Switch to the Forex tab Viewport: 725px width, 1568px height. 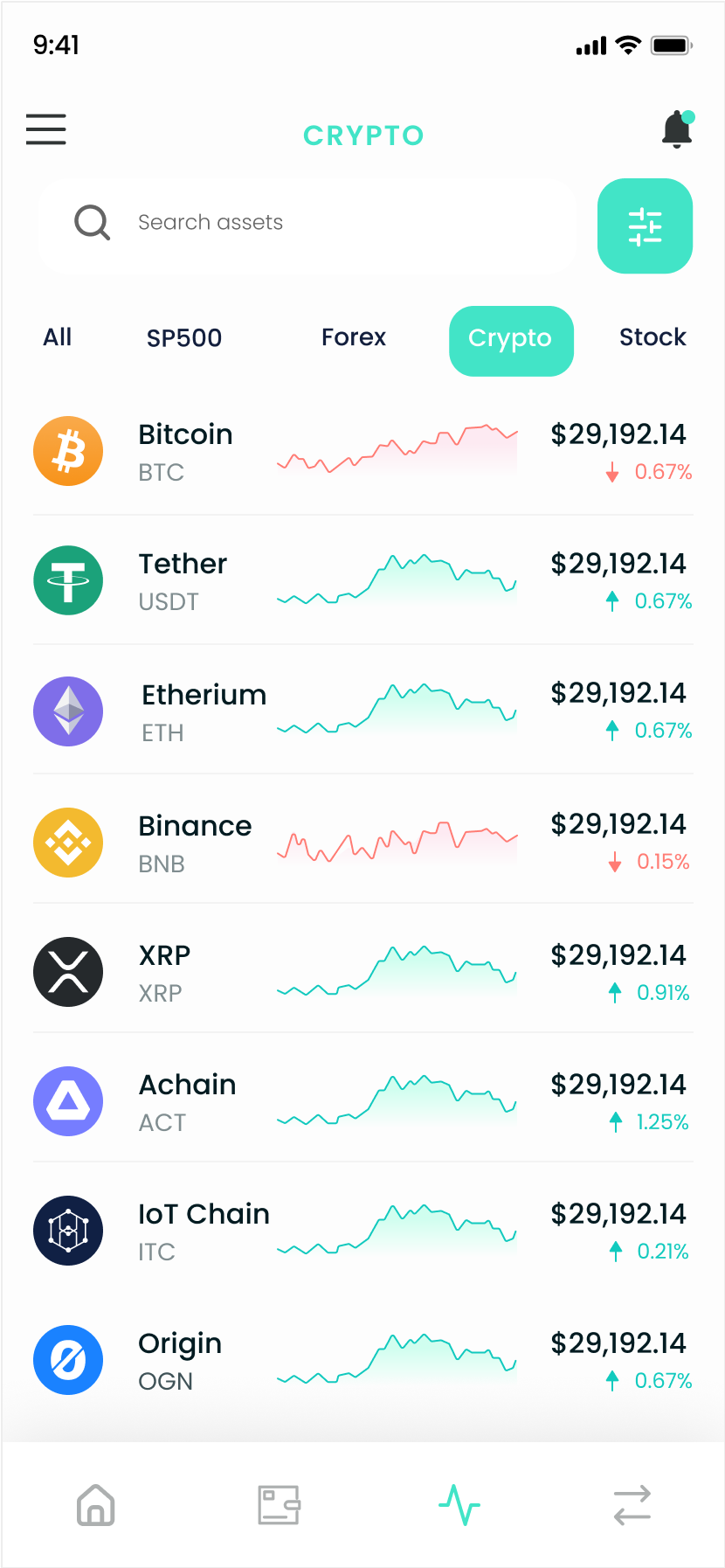coord(353,337)
